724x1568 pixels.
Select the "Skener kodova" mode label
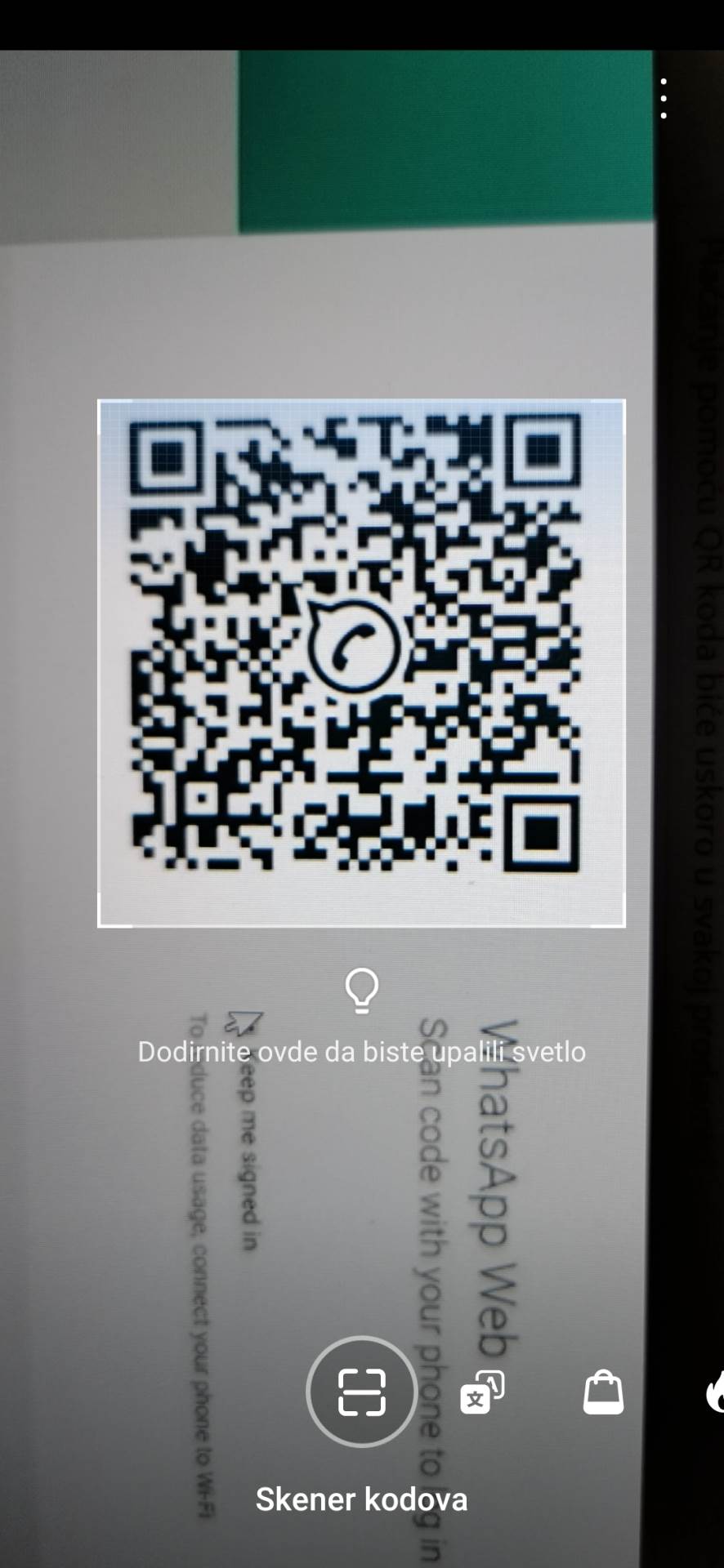click(360, 1499)
